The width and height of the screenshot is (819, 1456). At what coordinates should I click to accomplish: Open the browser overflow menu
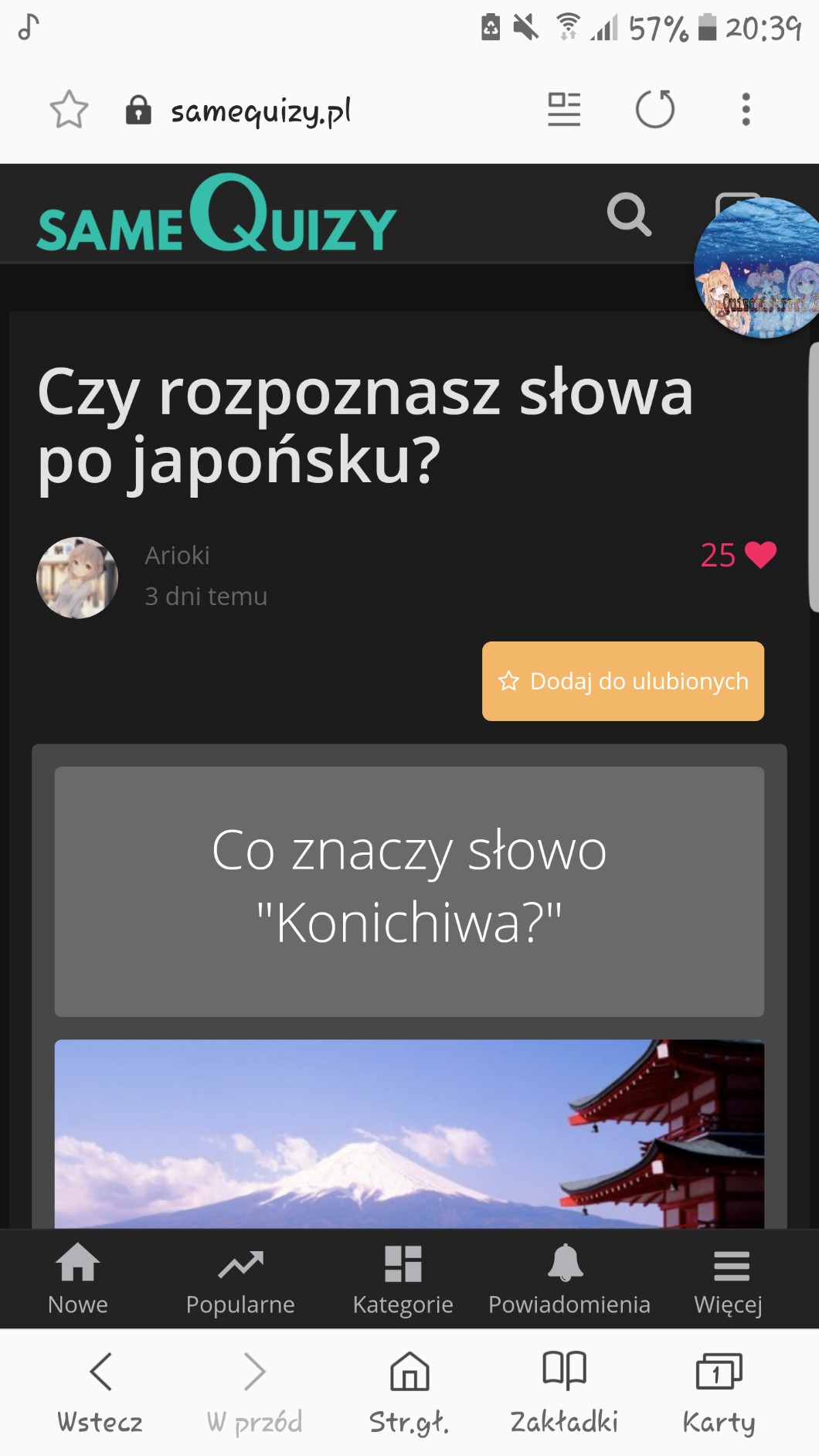pos(746,109)
